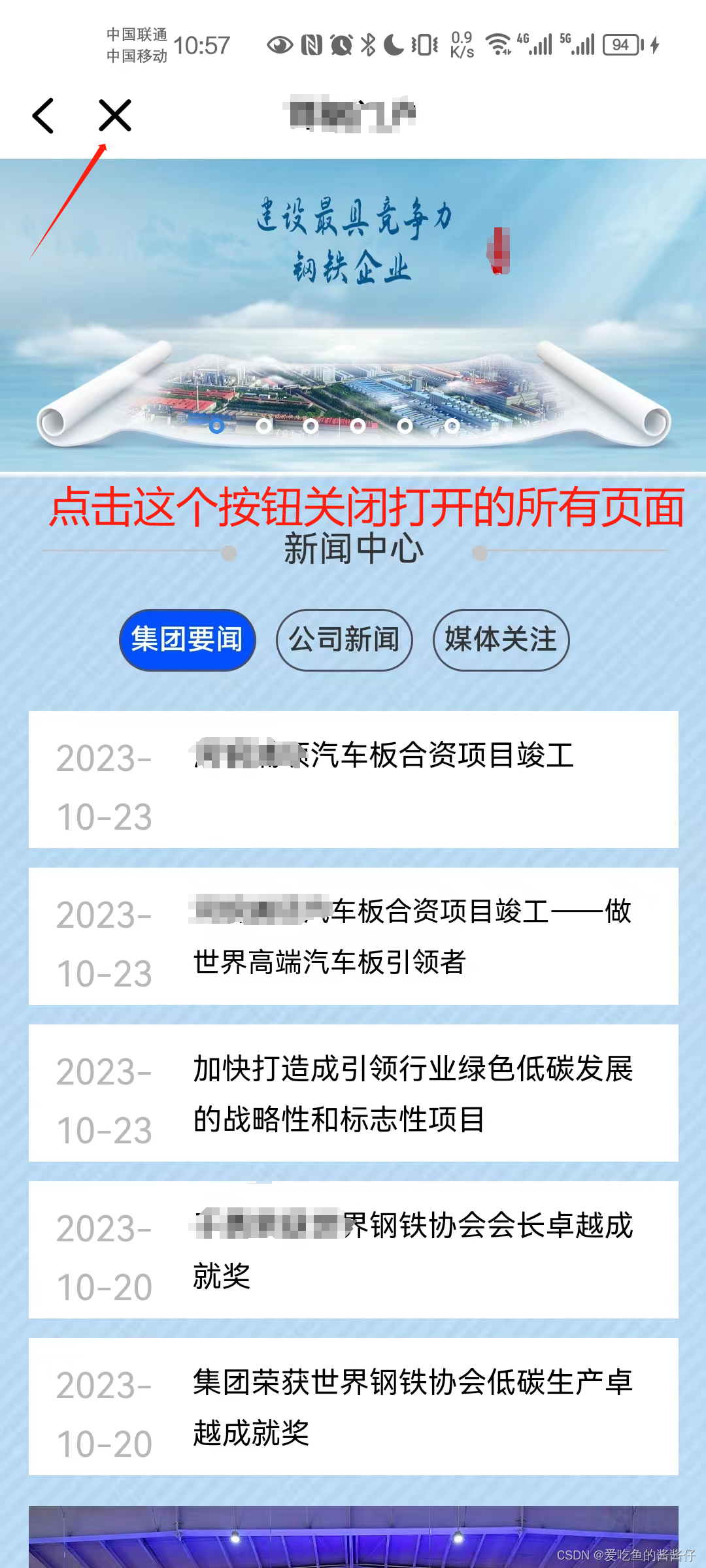Viewport: 706px width, 1568px height.
Task: Select the highlighted first carousel indicator dot
Action: (216, 427)
